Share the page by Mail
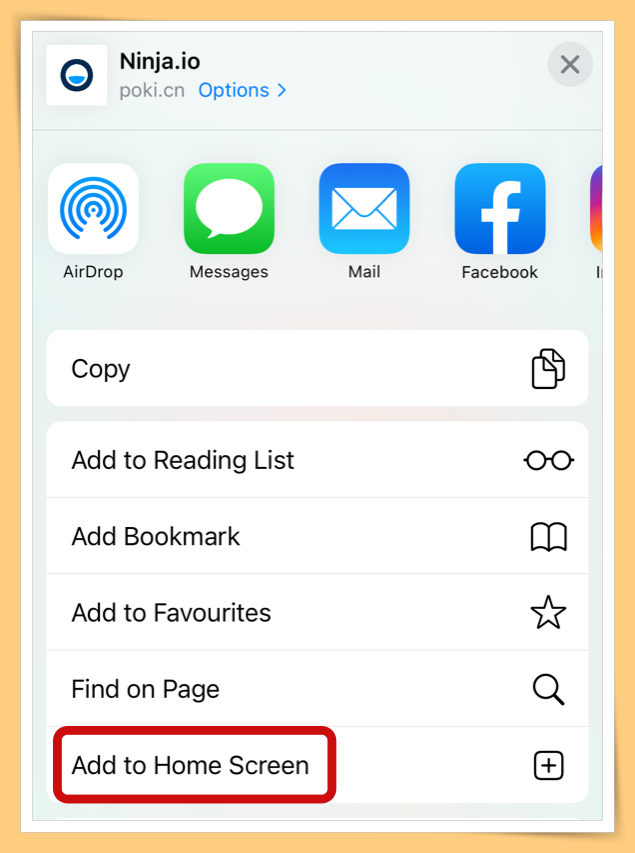The height and width of the screenshot is (853, 635). [364, 209]
